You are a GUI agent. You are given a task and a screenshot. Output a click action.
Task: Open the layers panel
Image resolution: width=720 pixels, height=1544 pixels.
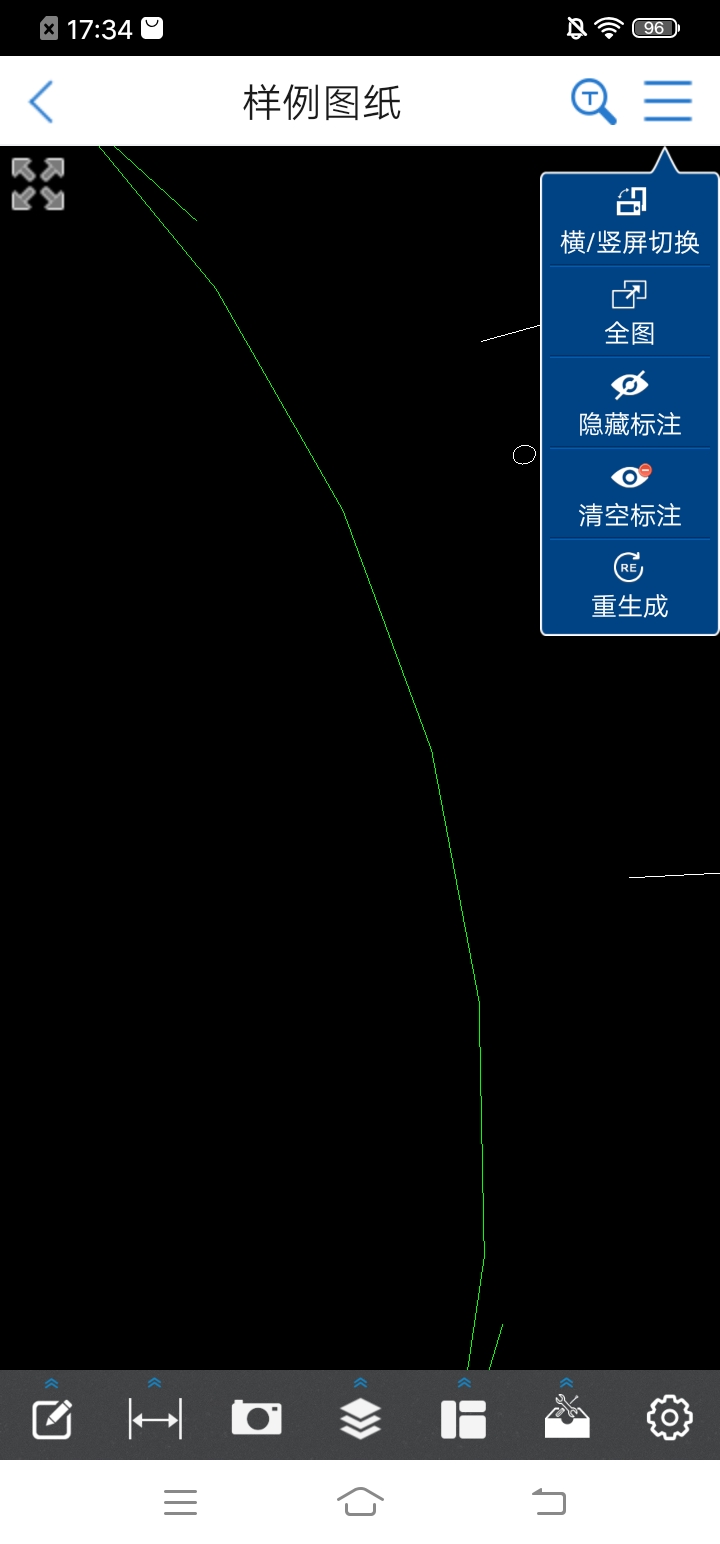(360, 1417)
